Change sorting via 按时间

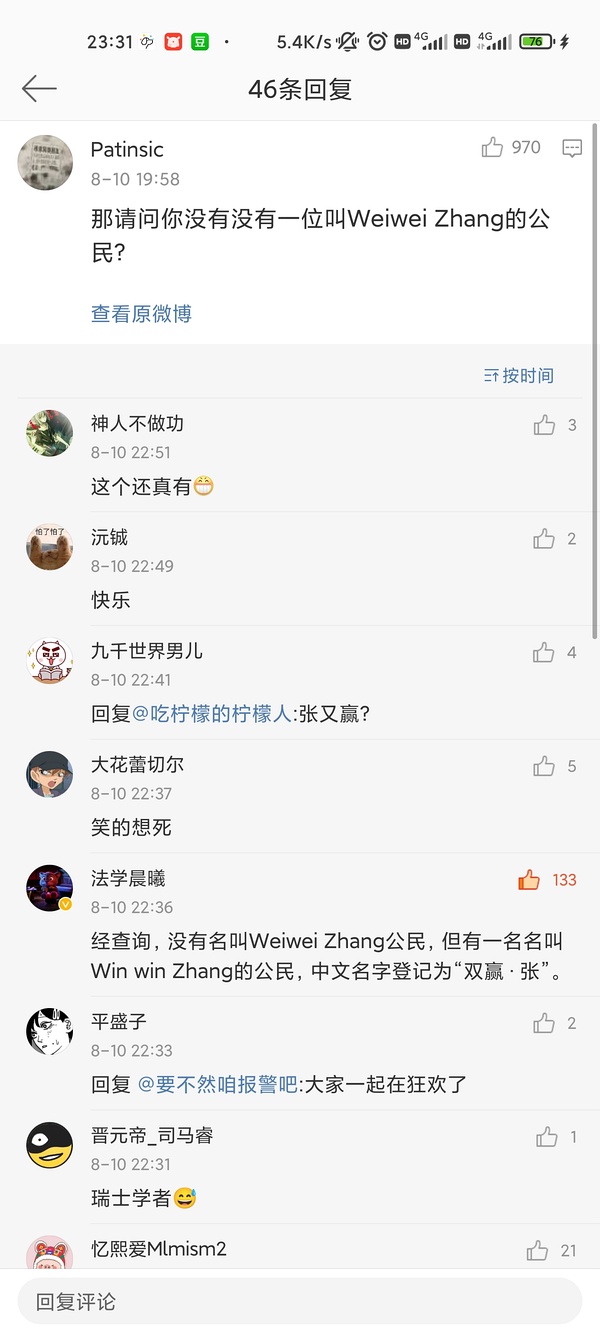click(518, 376)
